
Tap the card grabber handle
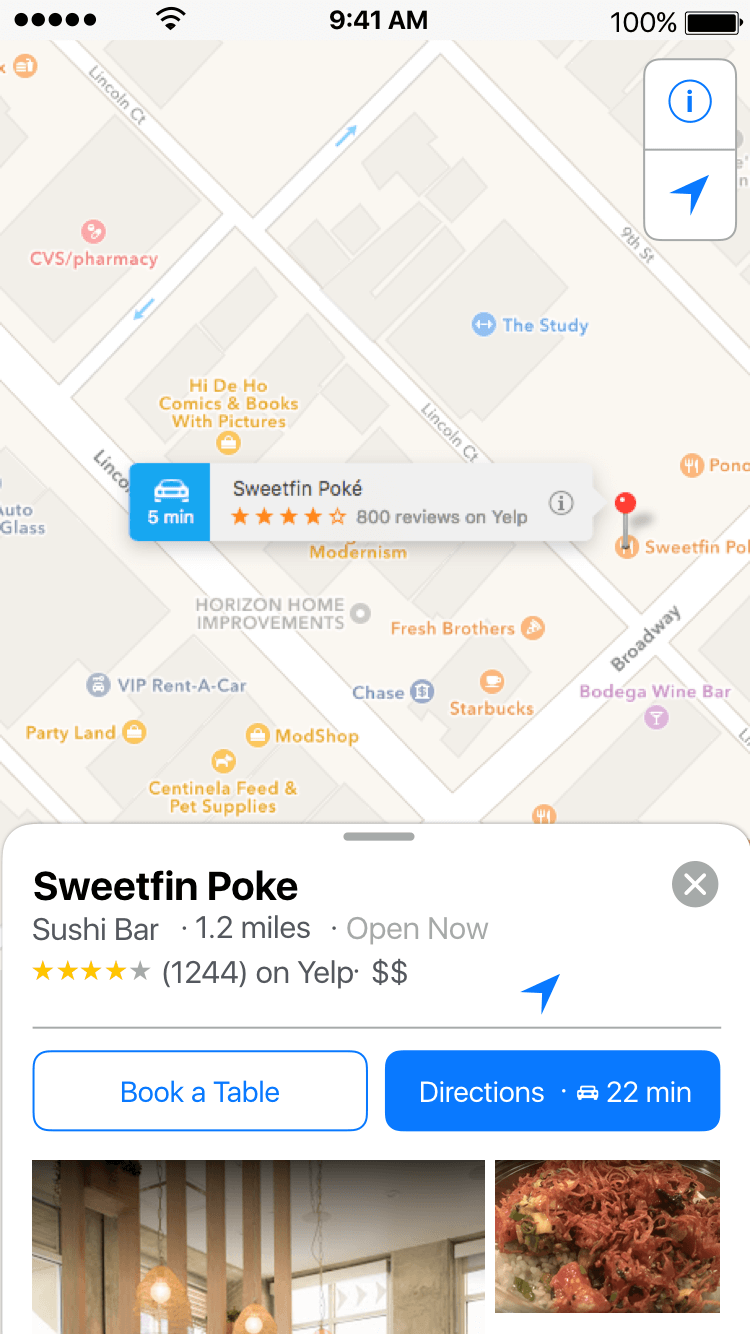coord(378,837)
